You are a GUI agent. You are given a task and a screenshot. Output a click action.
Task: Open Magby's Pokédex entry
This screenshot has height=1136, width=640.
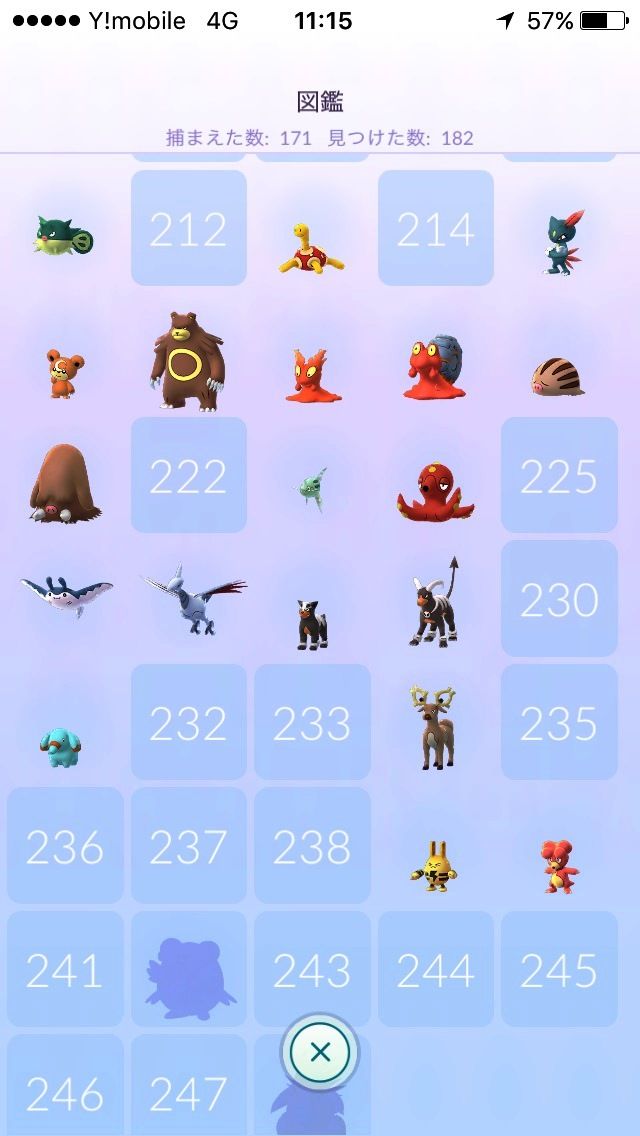(559, 865)
